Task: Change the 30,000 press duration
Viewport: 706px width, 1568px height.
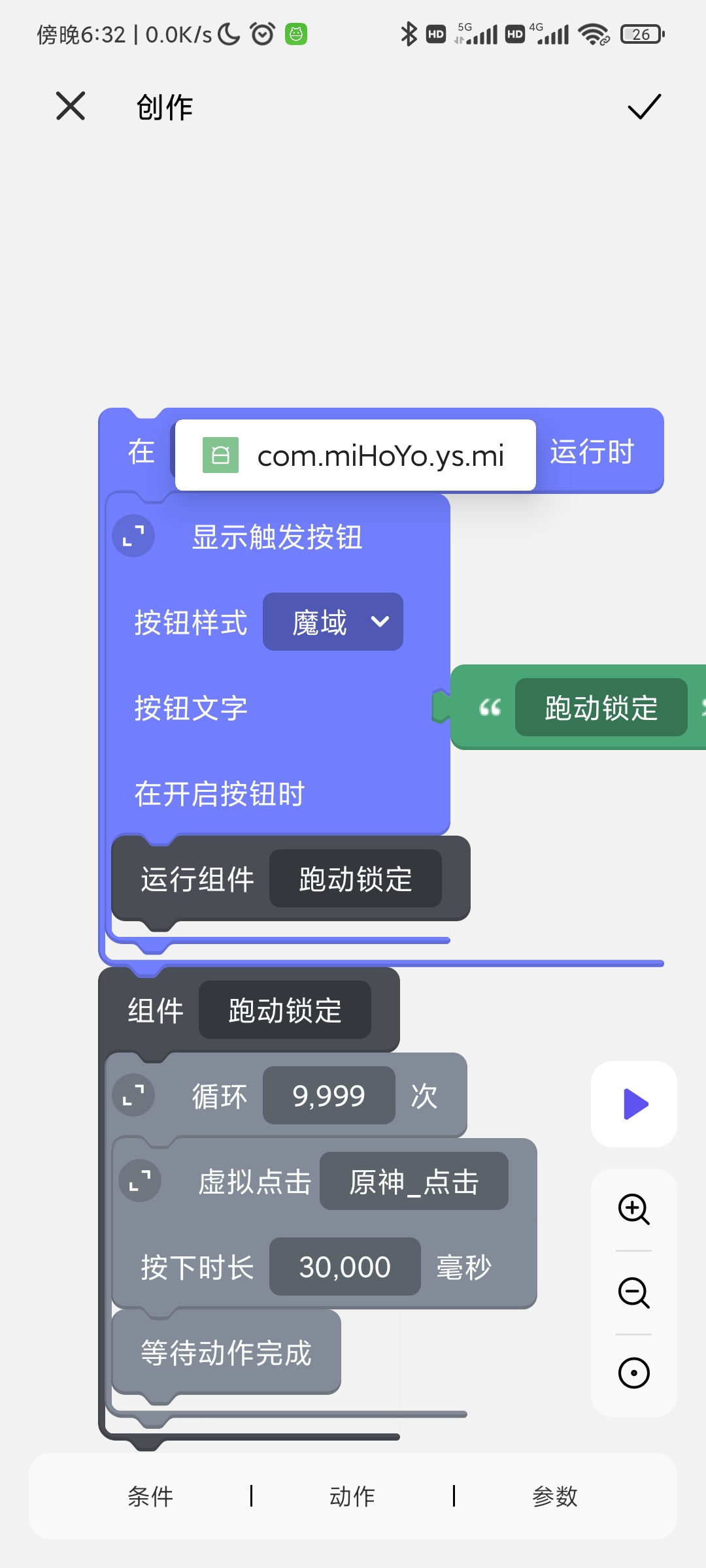Action: (345, 1267)
